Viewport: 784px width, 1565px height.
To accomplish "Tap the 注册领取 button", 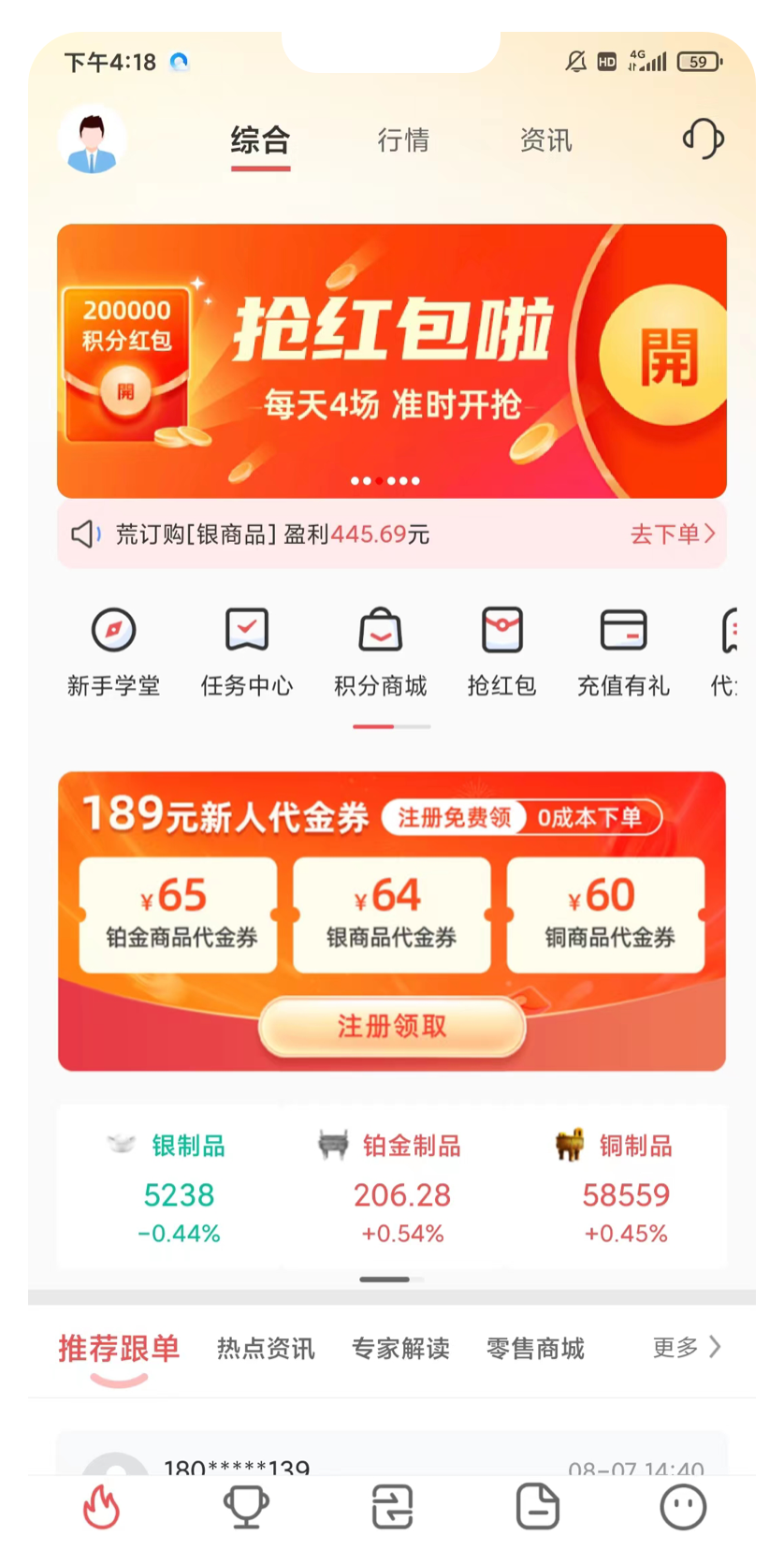I will (x=392, y=1027).
